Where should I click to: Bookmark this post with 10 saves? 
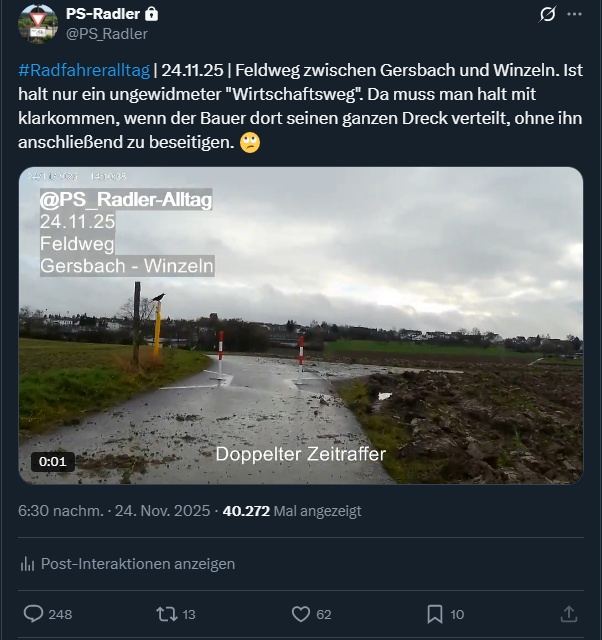(435, 613)
